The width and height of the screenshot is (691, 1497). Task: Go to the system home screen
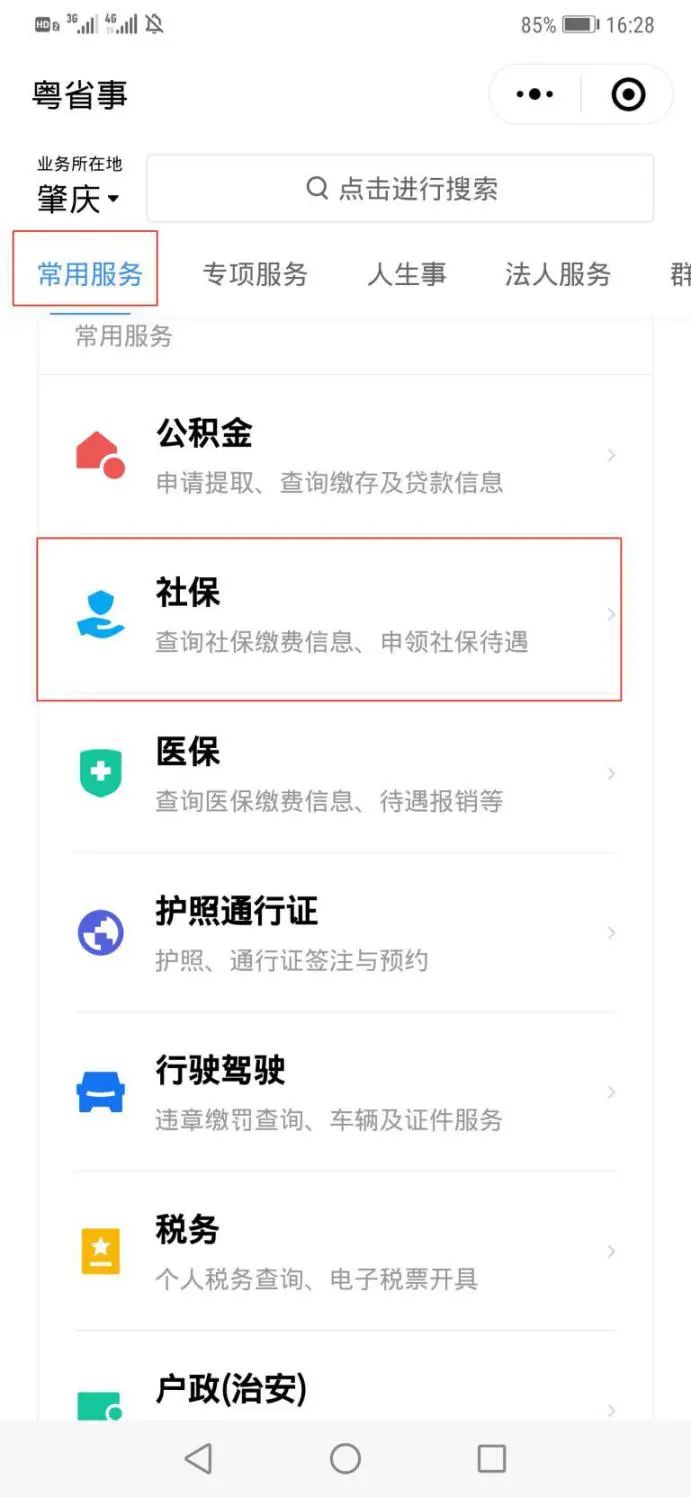pyautogui.click(x=345, y=1459)
